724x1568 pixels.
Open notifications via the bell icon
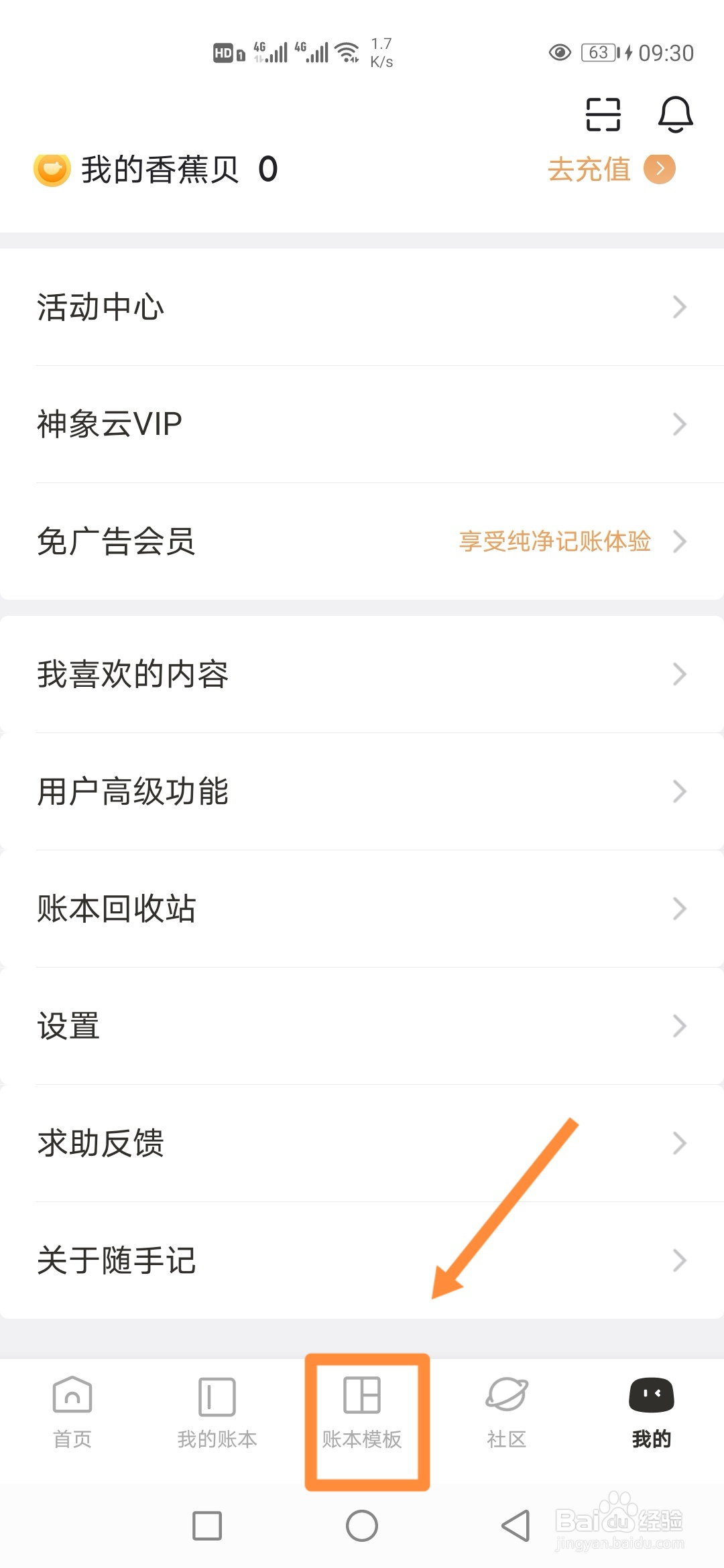(676, 115)
